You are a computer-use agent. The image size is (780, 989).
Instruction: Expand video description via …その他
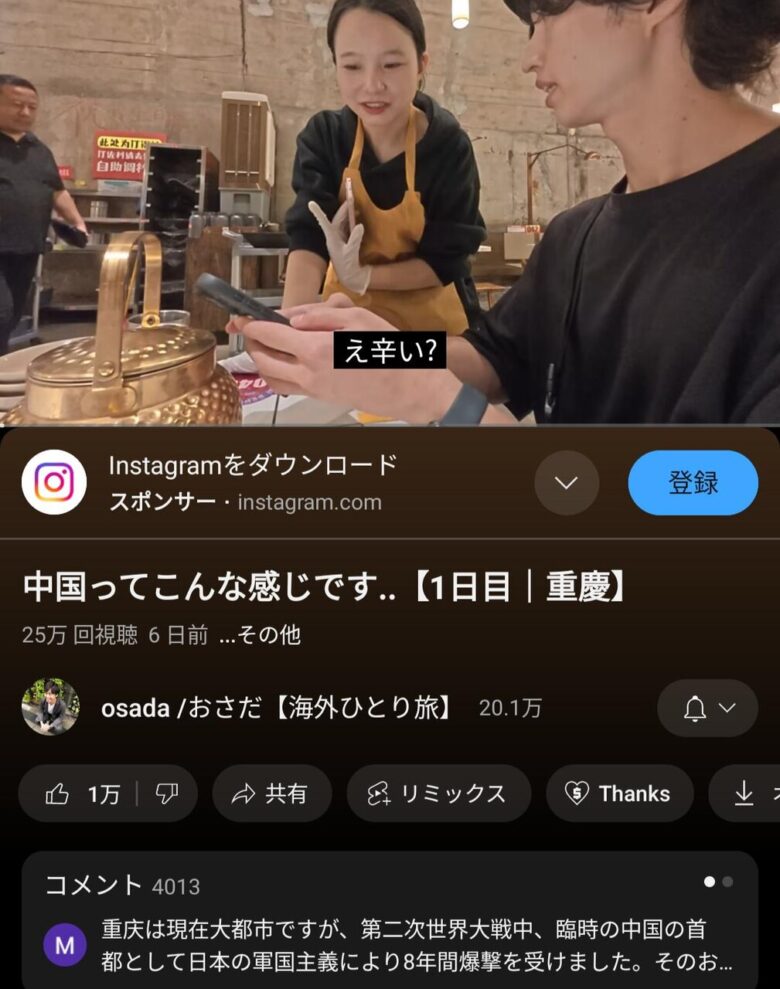259,635
